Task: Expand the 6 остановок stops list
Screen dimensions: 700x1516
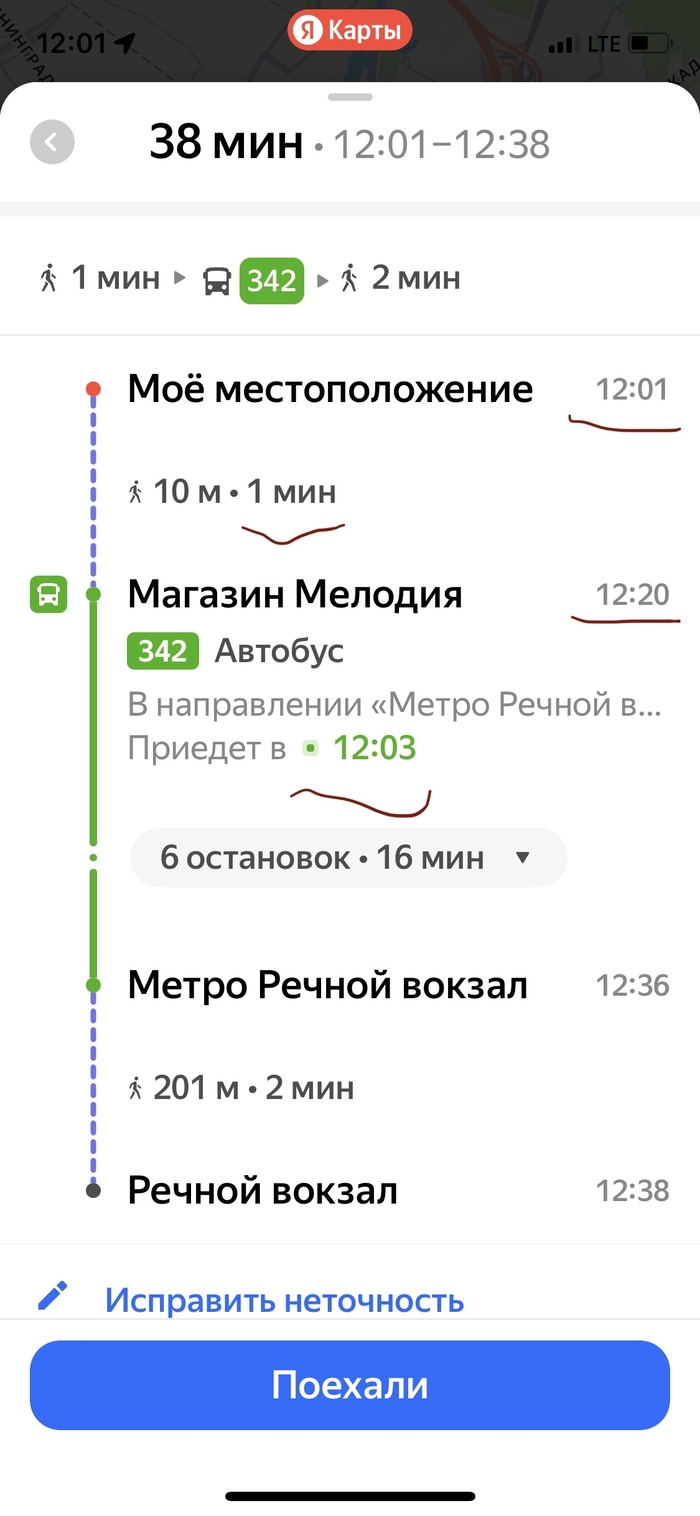Action: (x=348, y=858)
